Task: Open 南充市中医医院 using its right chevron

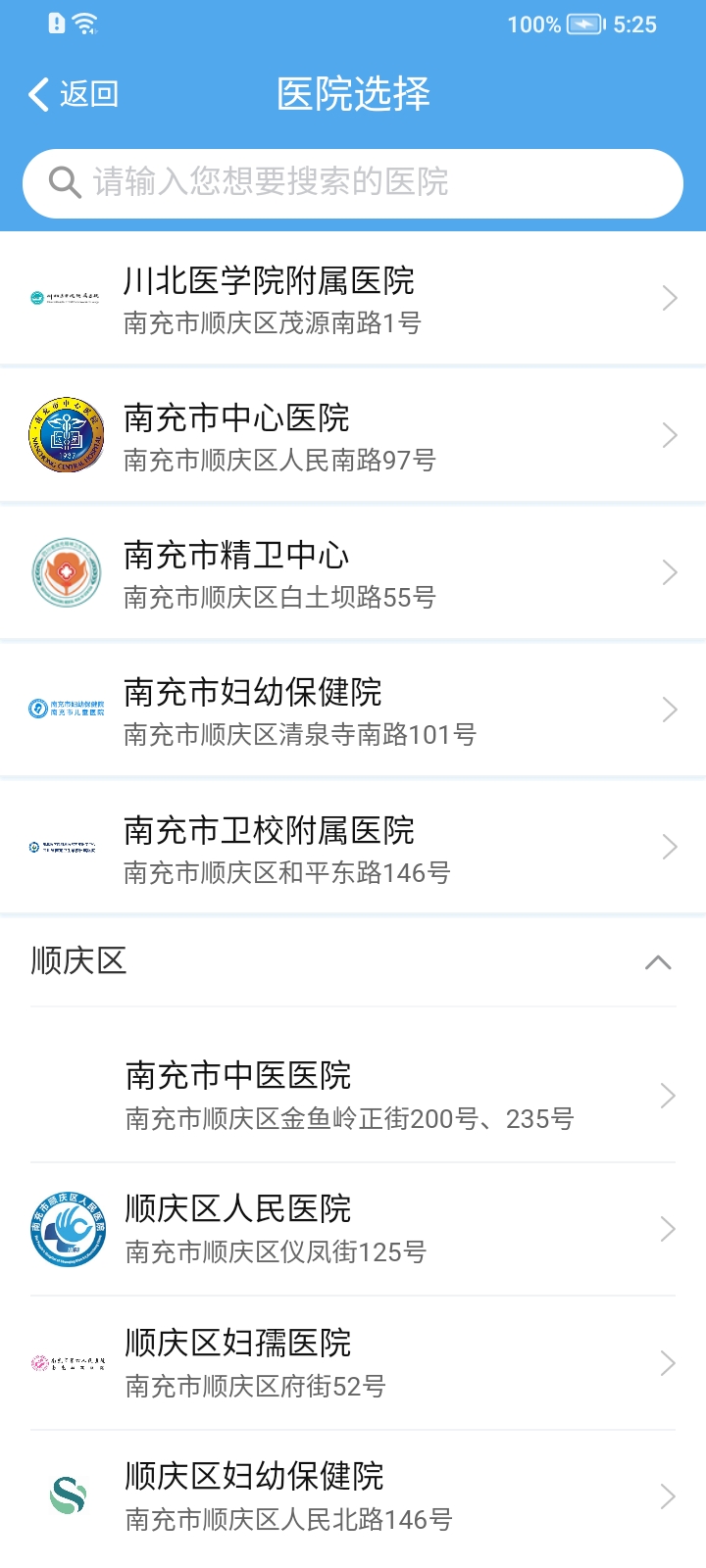Action: click(x=668, y=1095)
